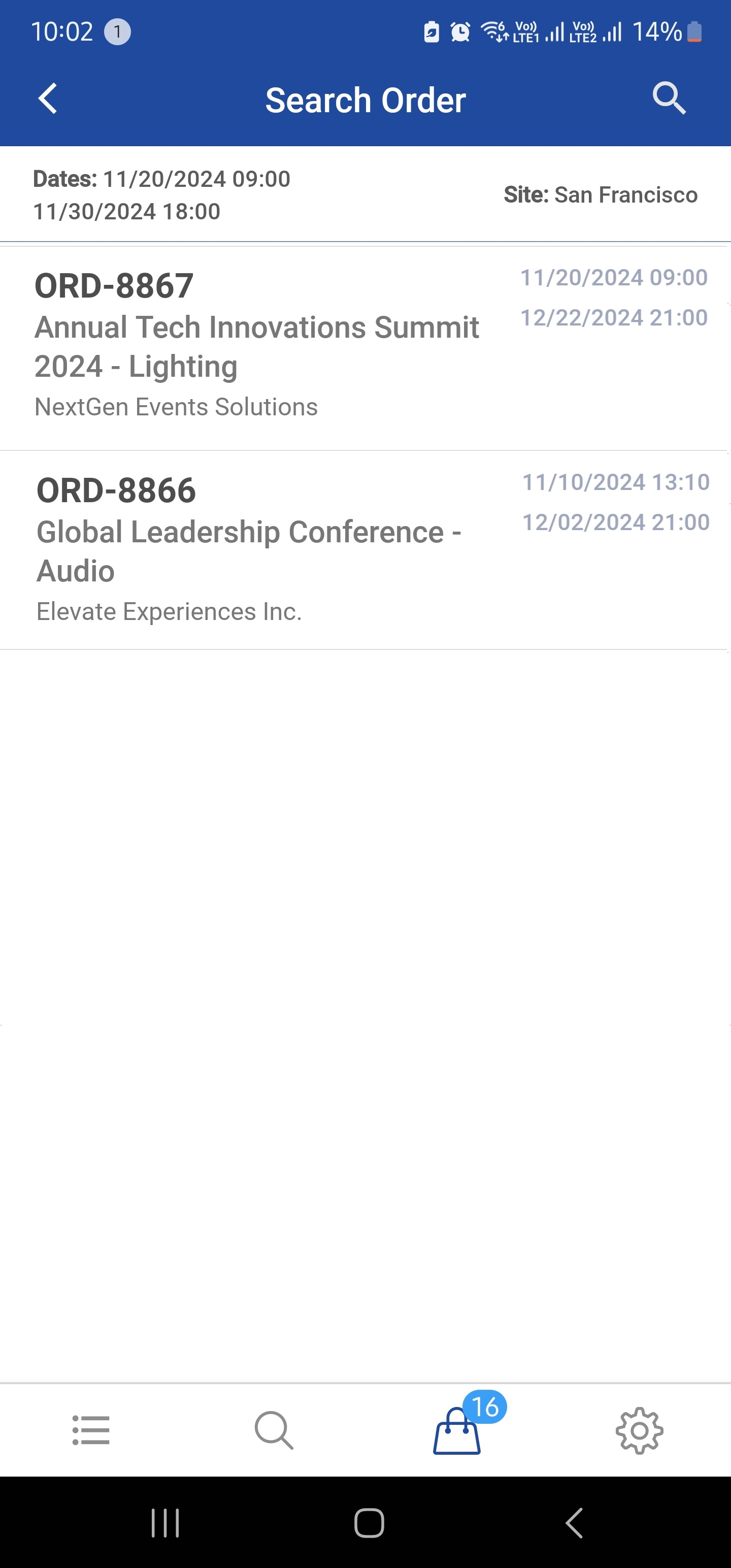Image resolution: width=731 pixels, height=1568 pixels.
Task: Show recent apps from navigation bar
Action: click(165, 1523)
